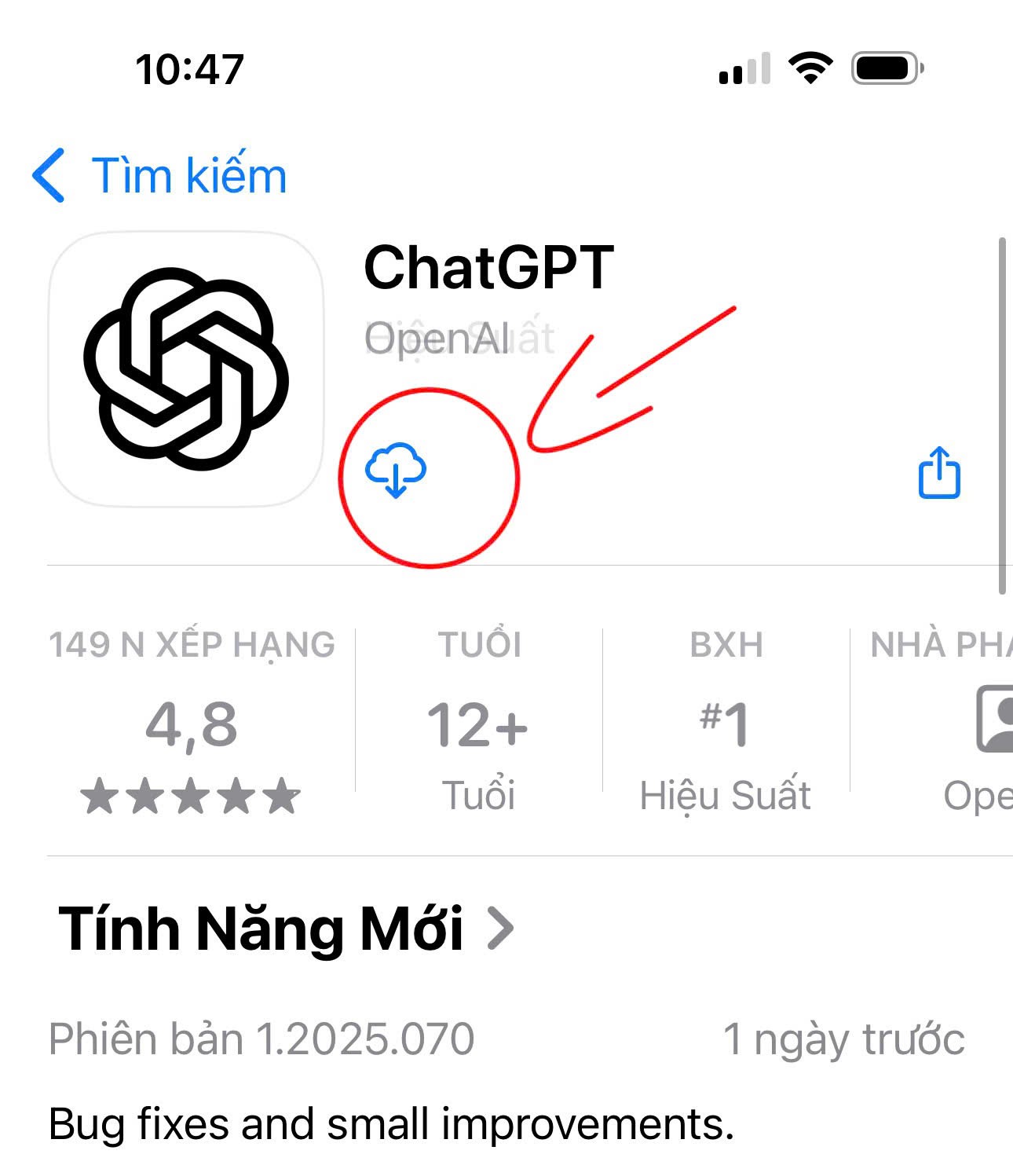Screen dimensions: 1013x1176
Task: View the 12+ age rating details
Action: click(x=478, y=721)
